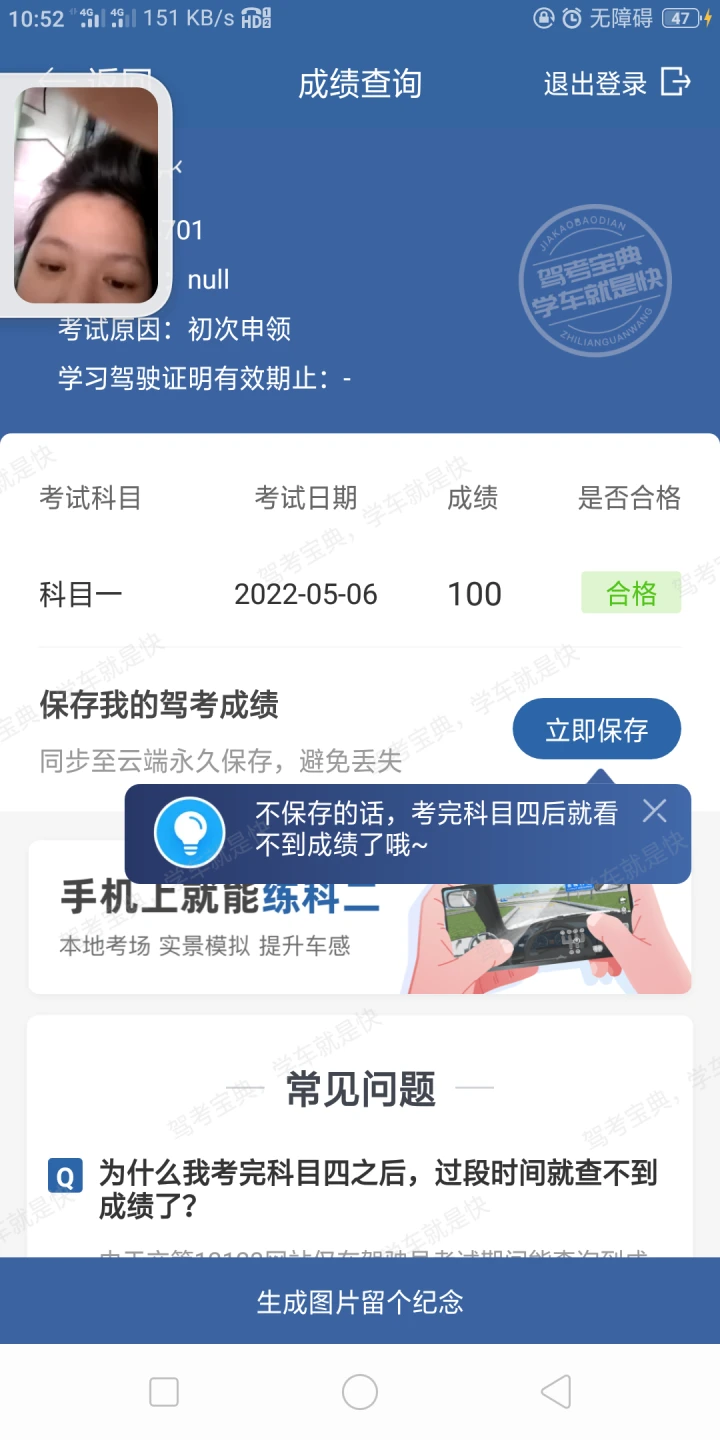Open the floating camera preview window
This screenshot has width=720, height=1440.
click(86, 195)
